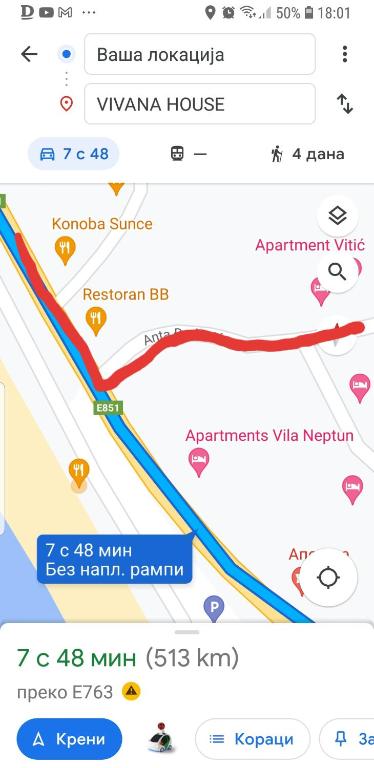The image size is (374, 768).
Task: Go back with the arrow icon
Action: click(x=29, y=54)
